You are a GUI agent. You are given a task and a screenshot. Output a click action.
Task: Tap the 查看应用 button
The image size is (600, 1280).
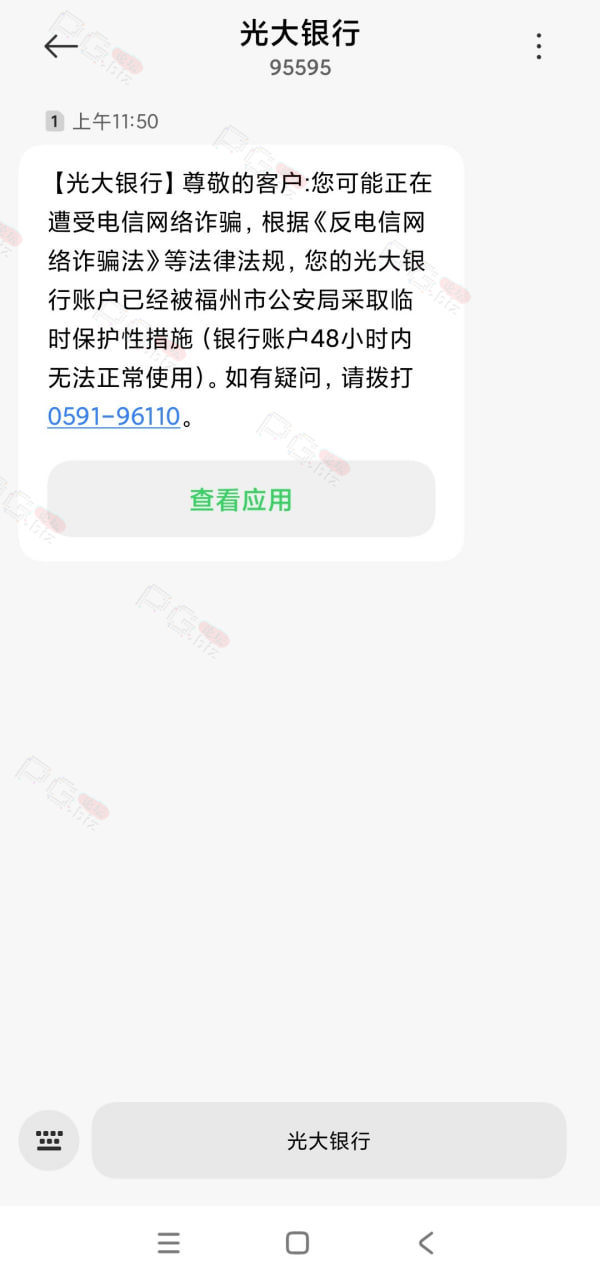(x=241, y=499)
